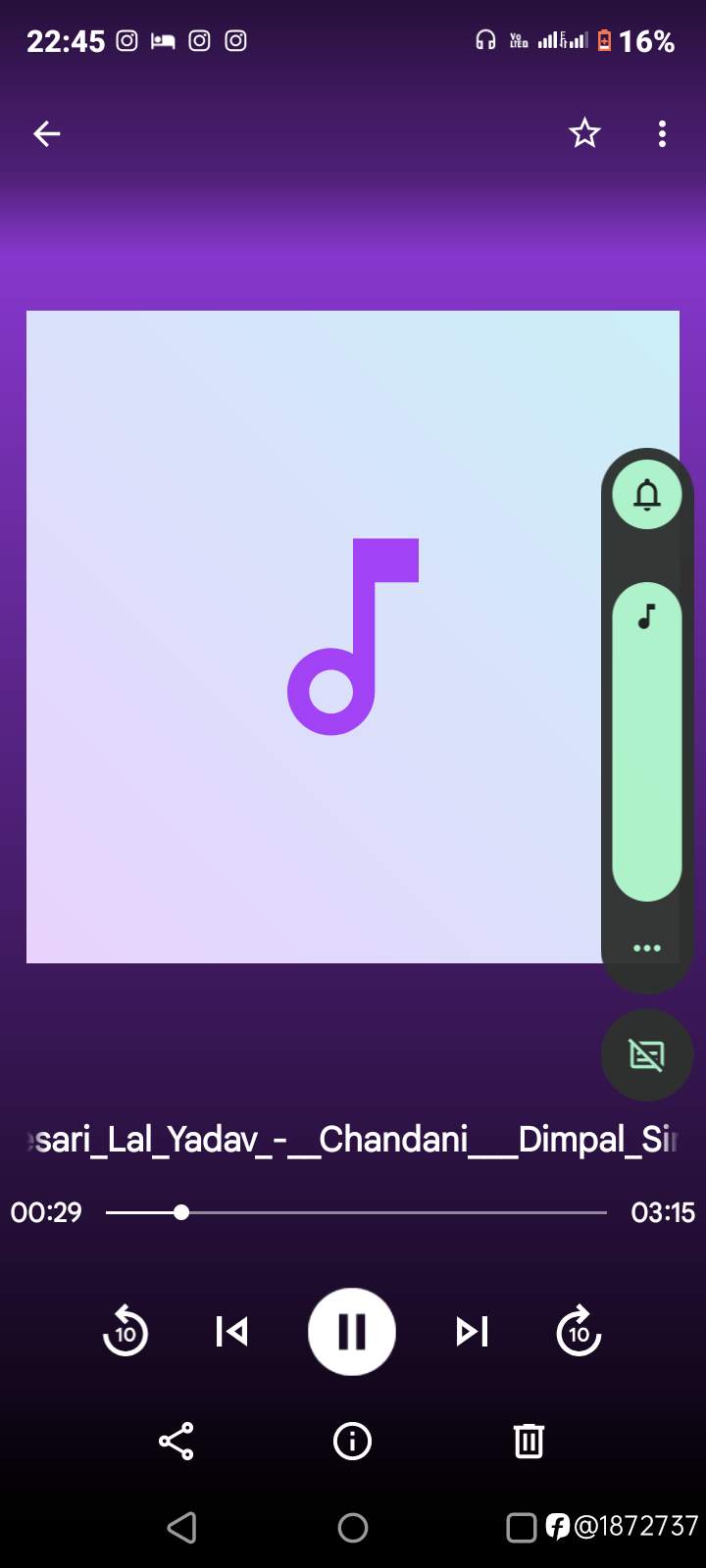This screenshot has height=1568, width=706.
Task: Change ringer mode via bell icon
Action: pyautogui.click(x=647, y=495)
